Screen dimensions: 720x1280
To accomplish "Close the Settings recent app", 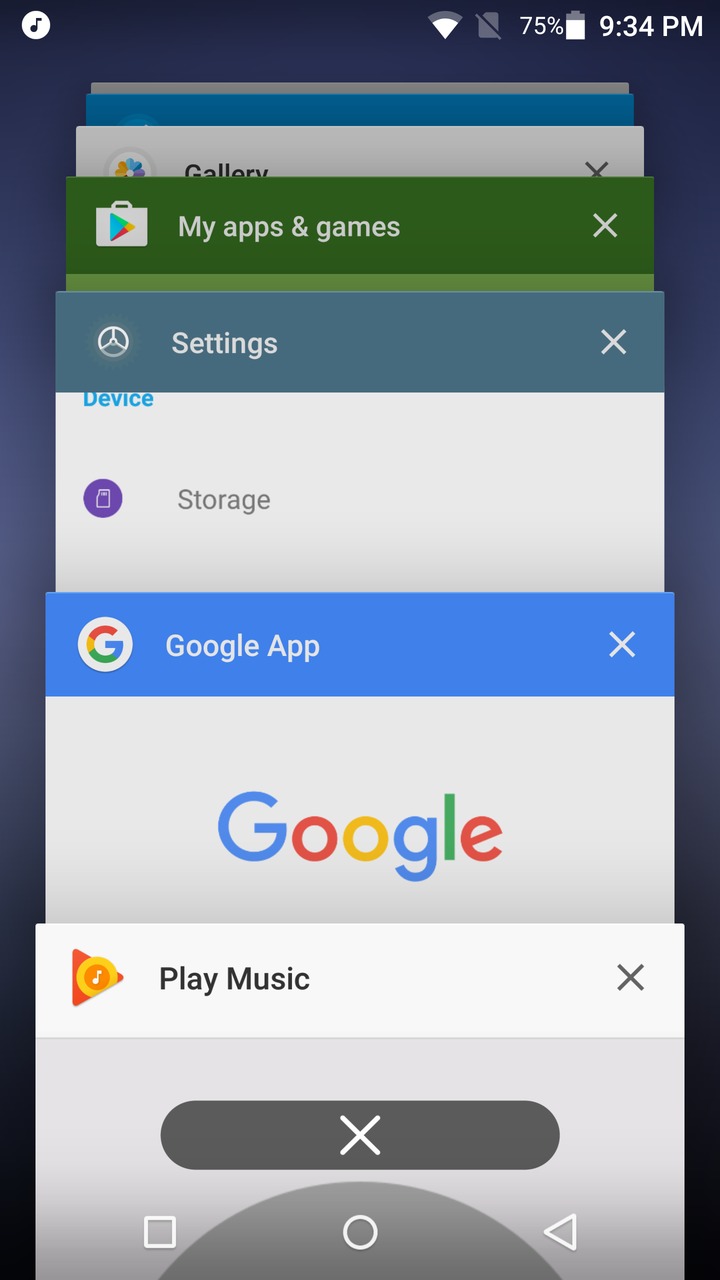I will (x=613, y=342).
